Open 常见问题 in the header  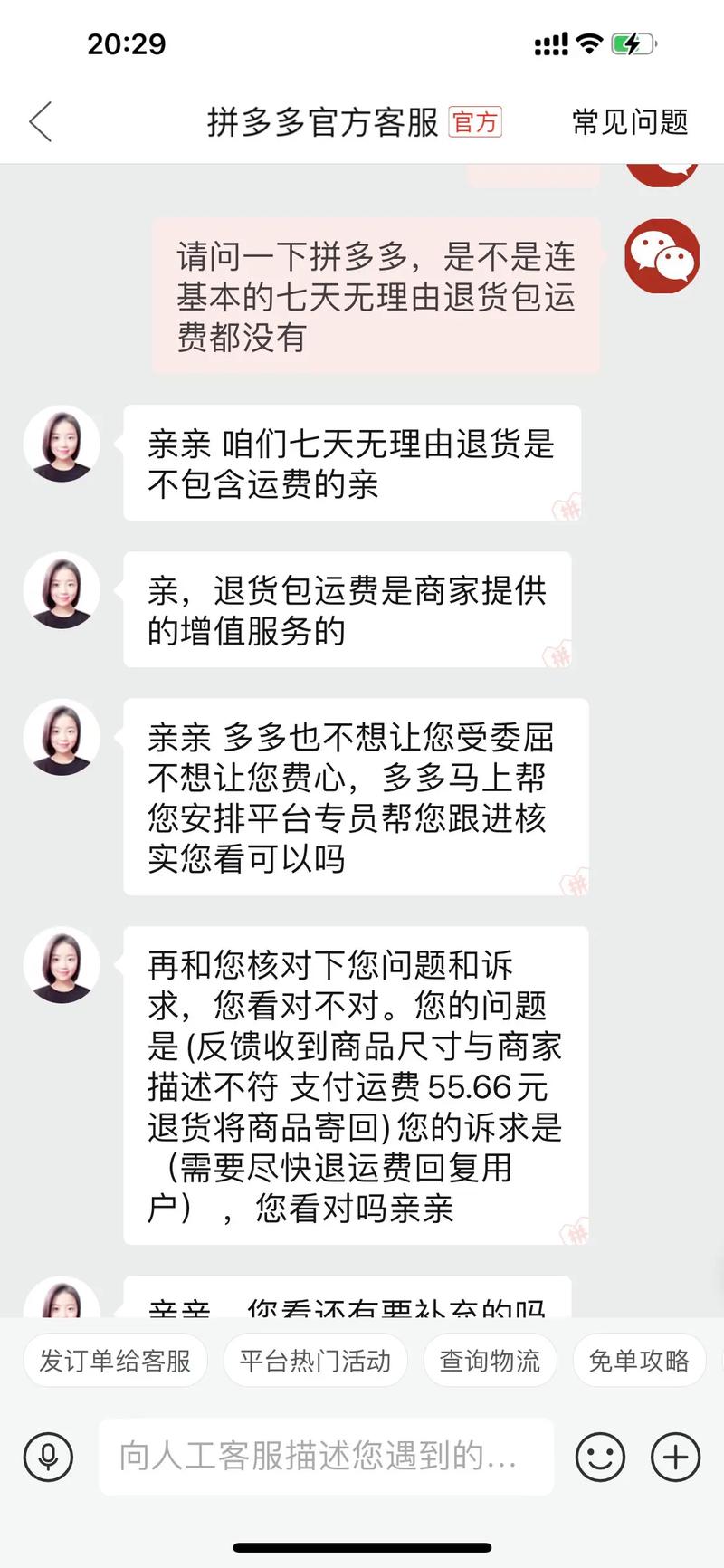pos(630,121)
